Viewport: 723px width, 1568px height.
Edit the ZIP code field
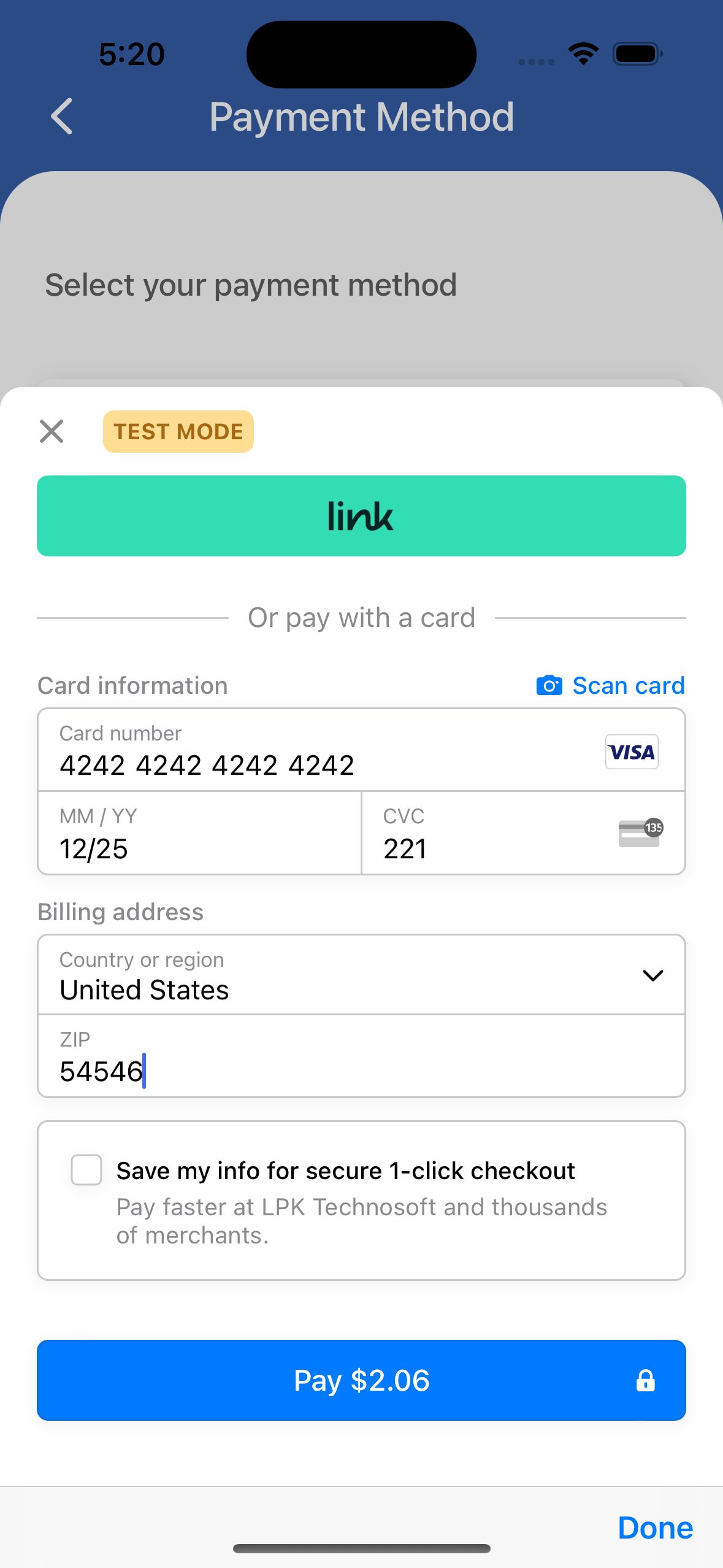(x=361, y=1057)
